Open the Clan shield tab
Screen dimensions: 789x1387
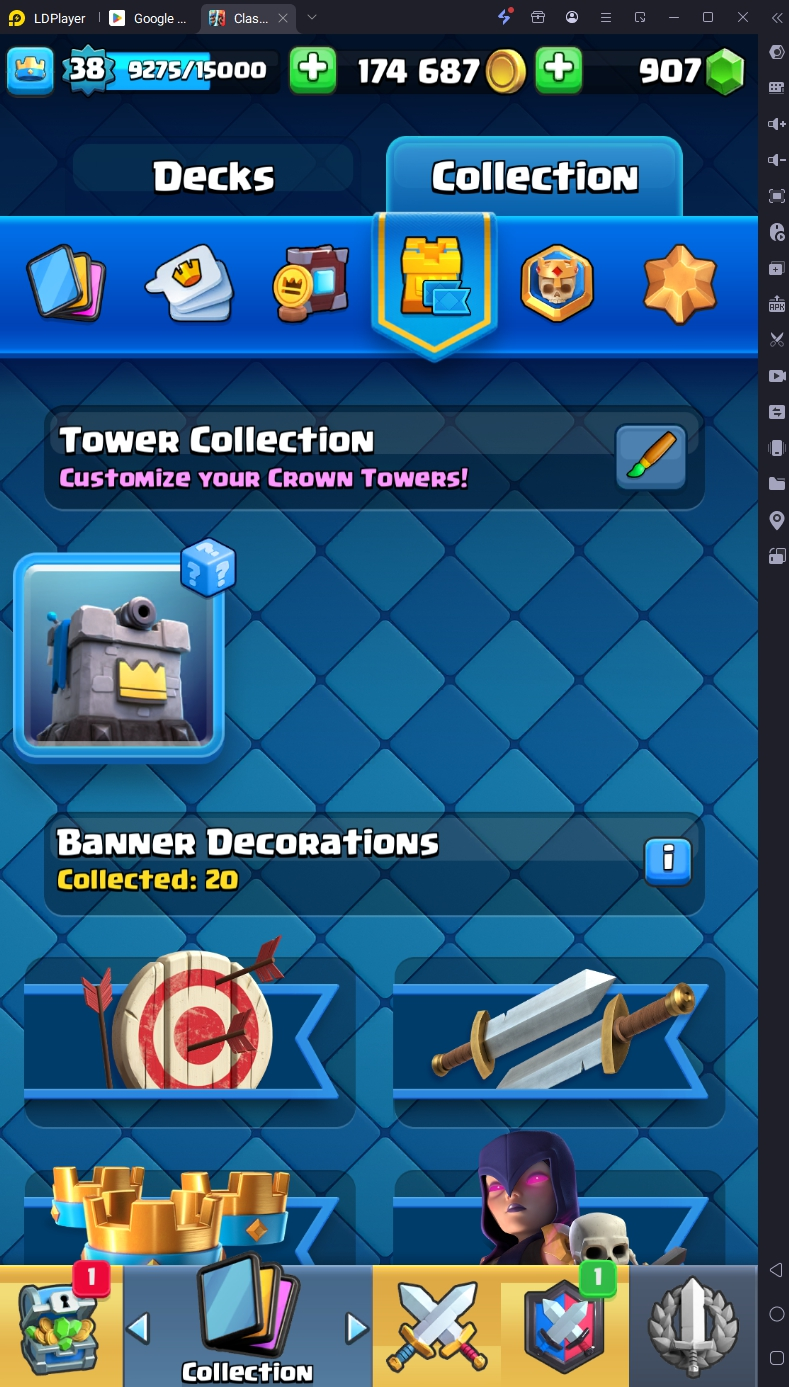pyautogui.click(x=565, y=1326)
